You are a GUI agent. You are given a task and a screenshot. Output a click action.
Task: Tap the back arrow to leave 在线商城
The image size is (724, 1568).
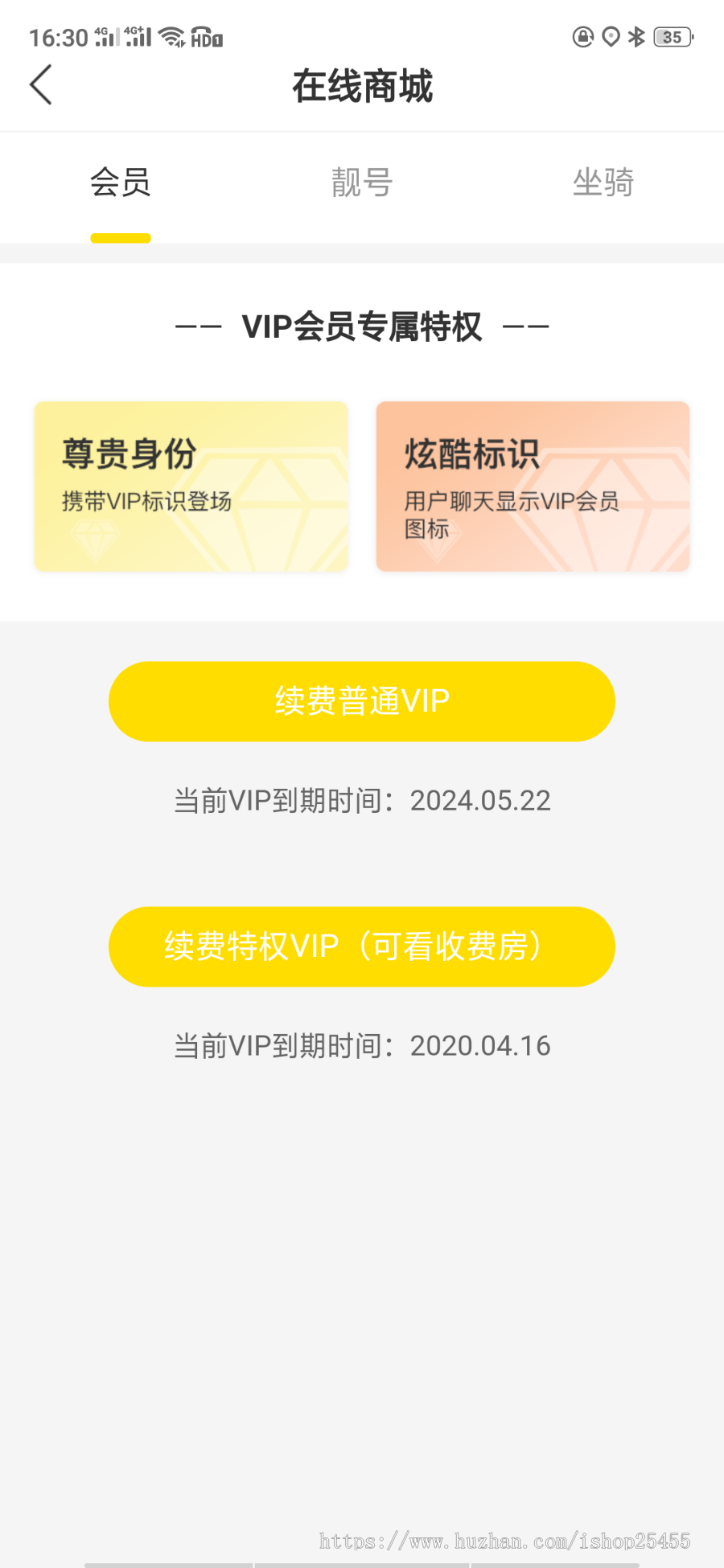[42, 84]
